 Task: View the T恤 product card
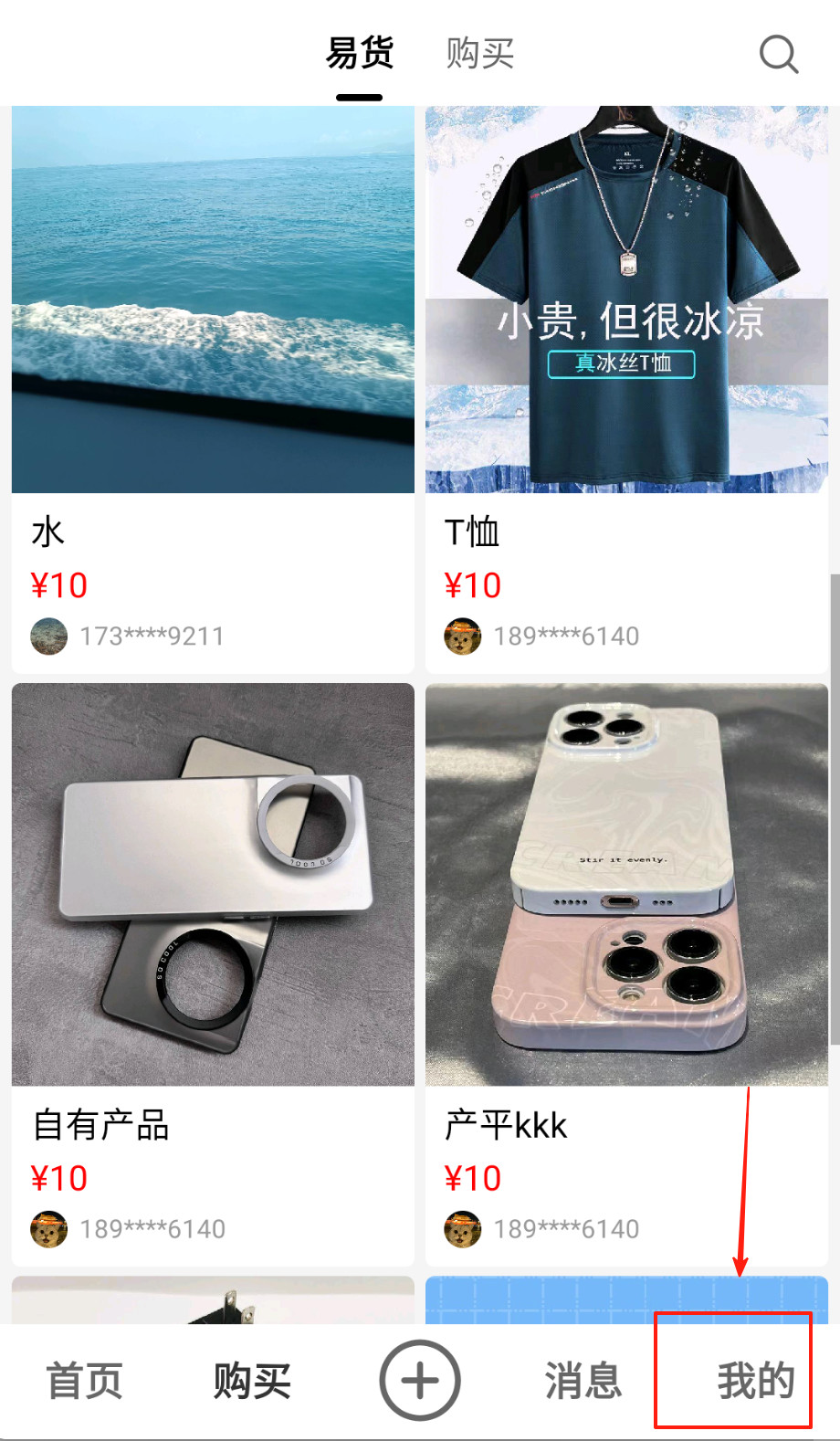626,365
